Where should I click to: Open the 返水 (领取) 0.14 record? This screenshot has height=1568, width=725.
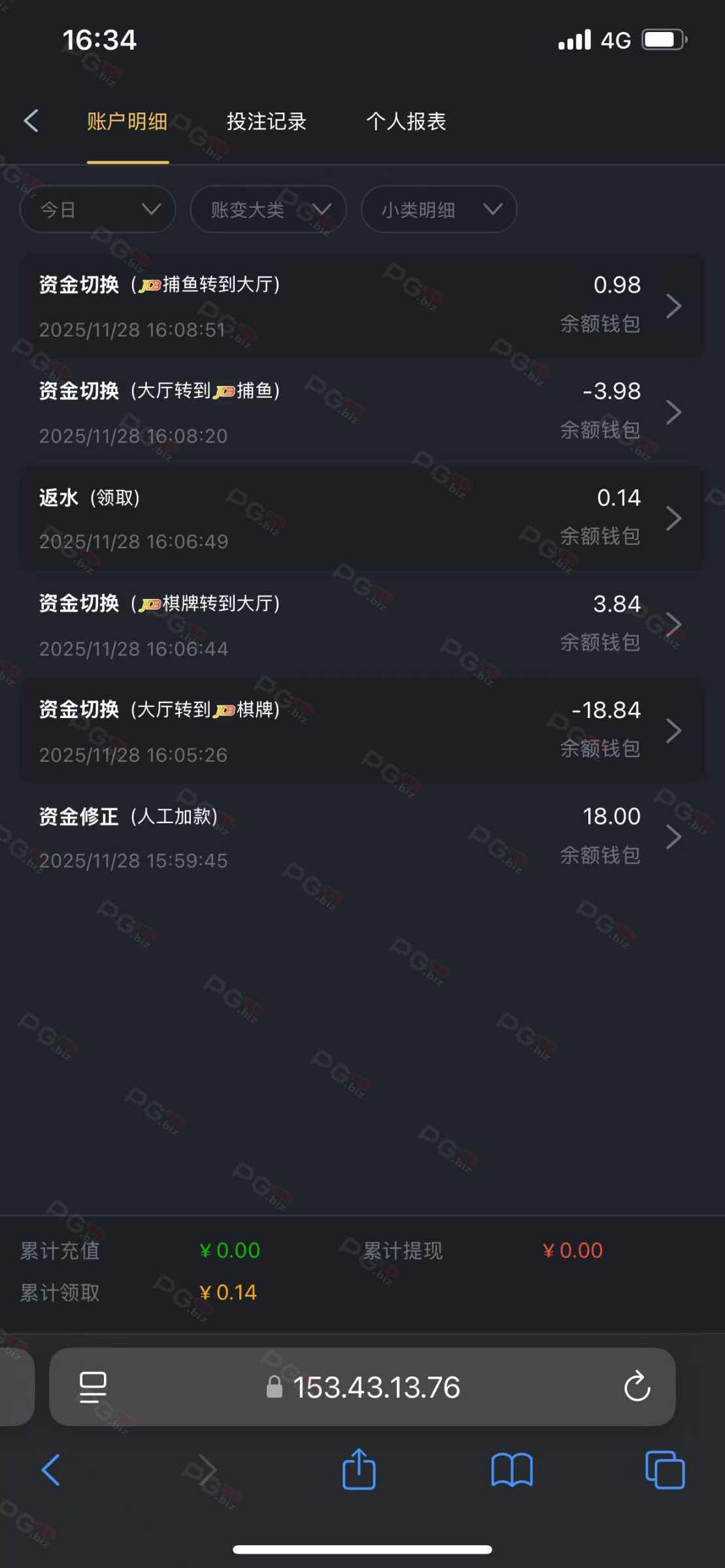pos(362,519)
